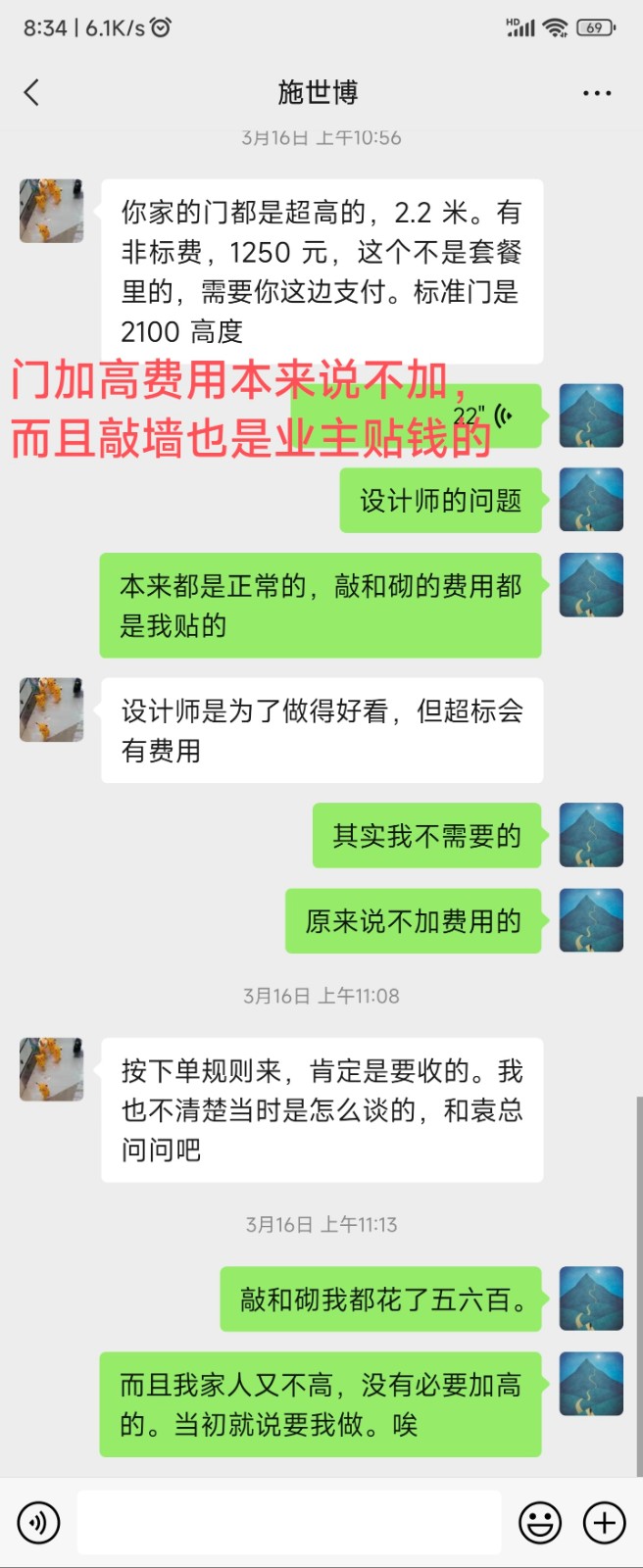Open chat details overflow menu

click(x=596, y=93)
